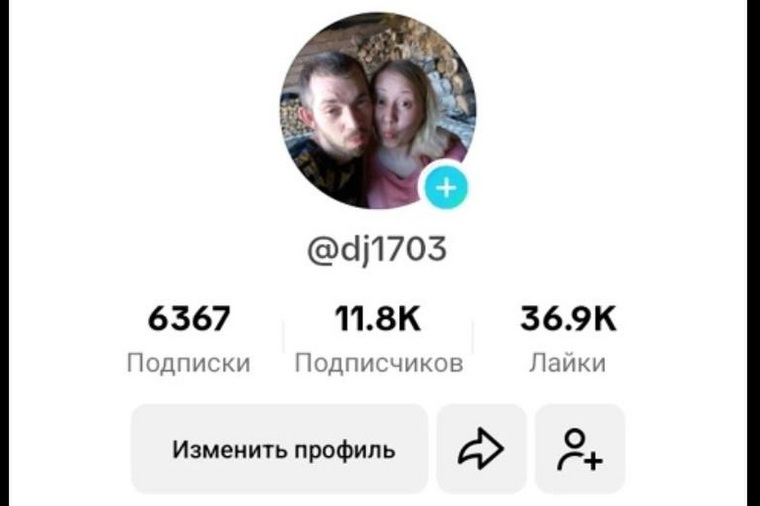View the 6367 Подписки list
This screenshot has width=760, height=506.
point(189,339)
